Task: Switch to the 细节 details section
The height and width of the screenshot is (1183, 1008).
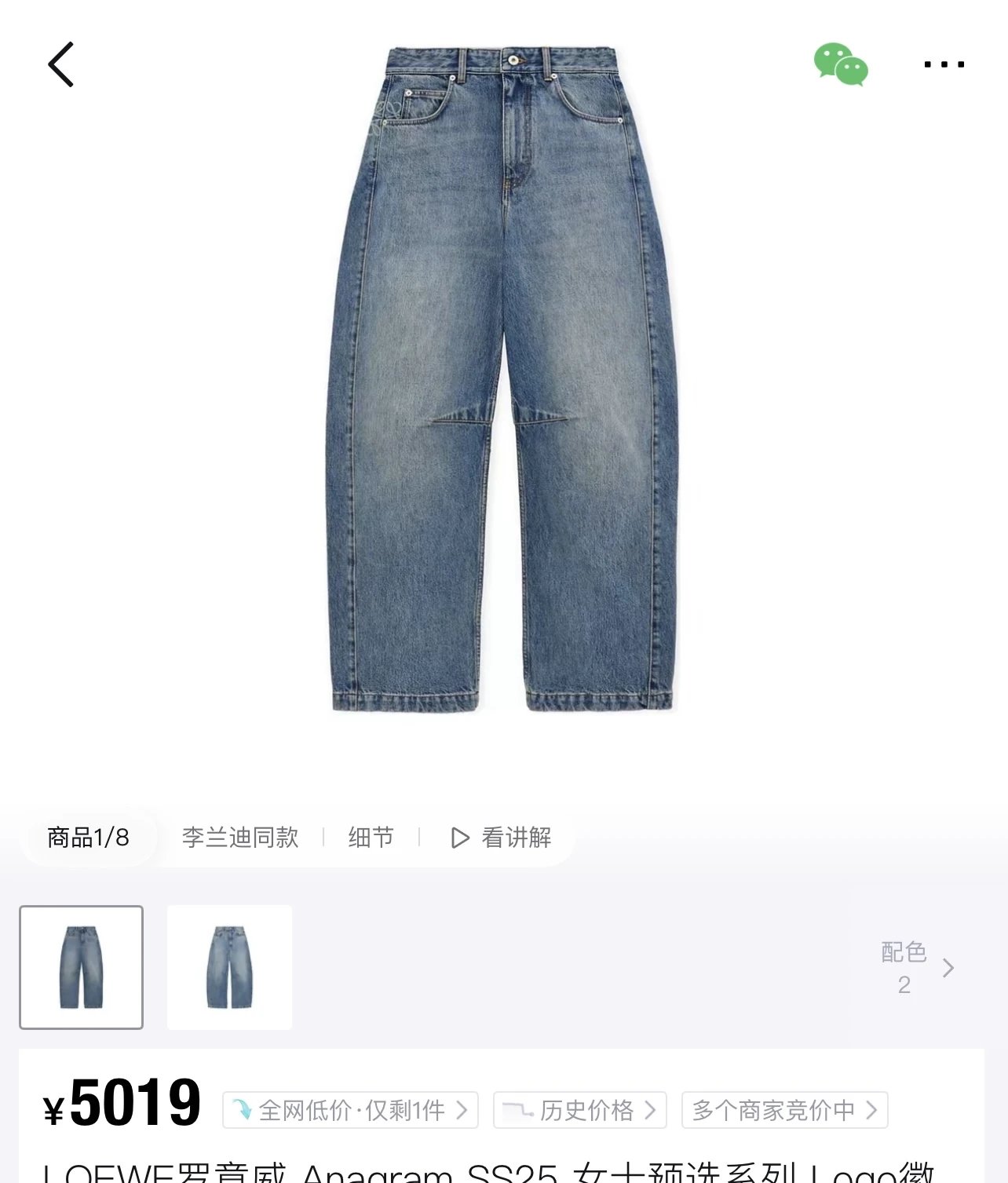Action: [x=371, y=838]
